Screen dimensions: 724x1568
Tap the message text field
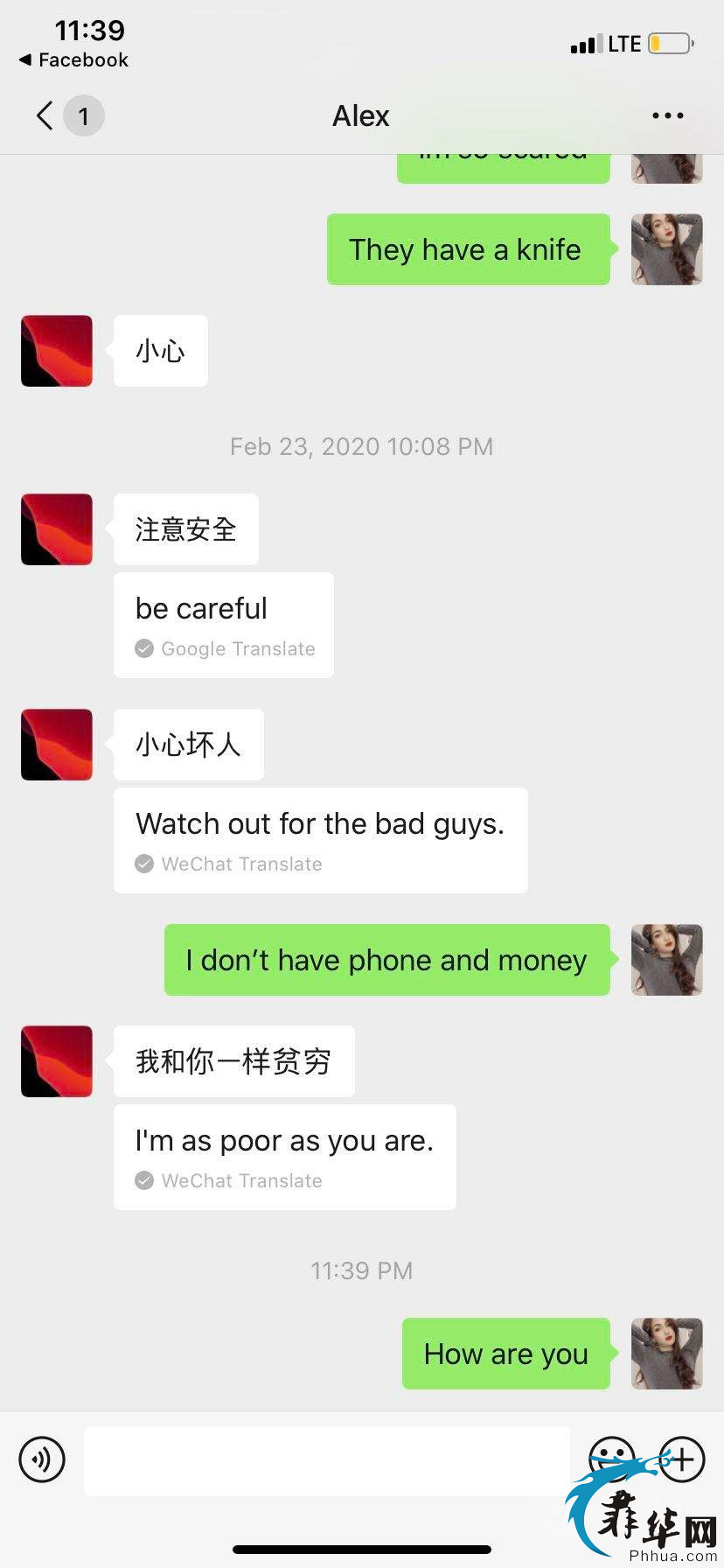(x=327, y=1461)
